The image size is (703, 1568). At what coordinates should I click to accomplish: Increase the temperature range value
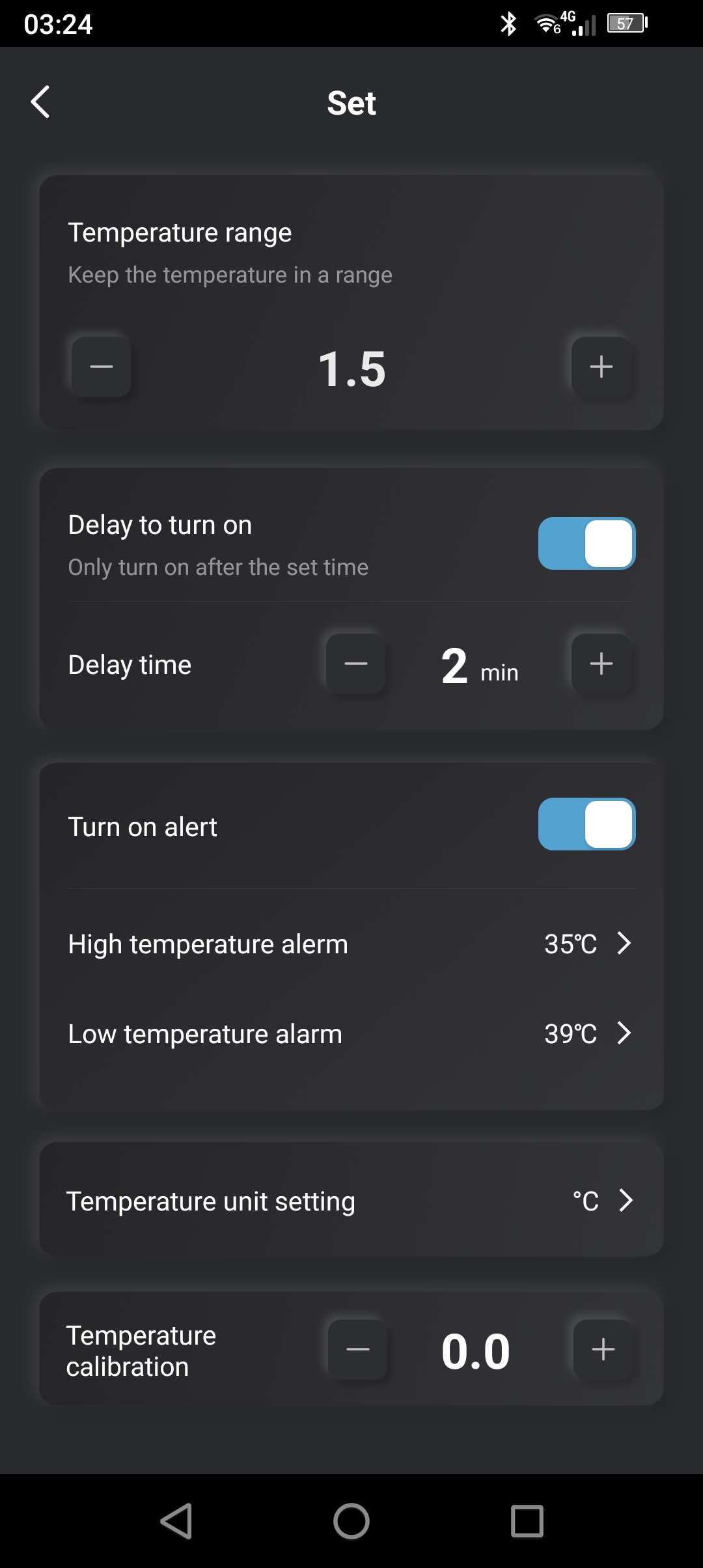point(601,367)
